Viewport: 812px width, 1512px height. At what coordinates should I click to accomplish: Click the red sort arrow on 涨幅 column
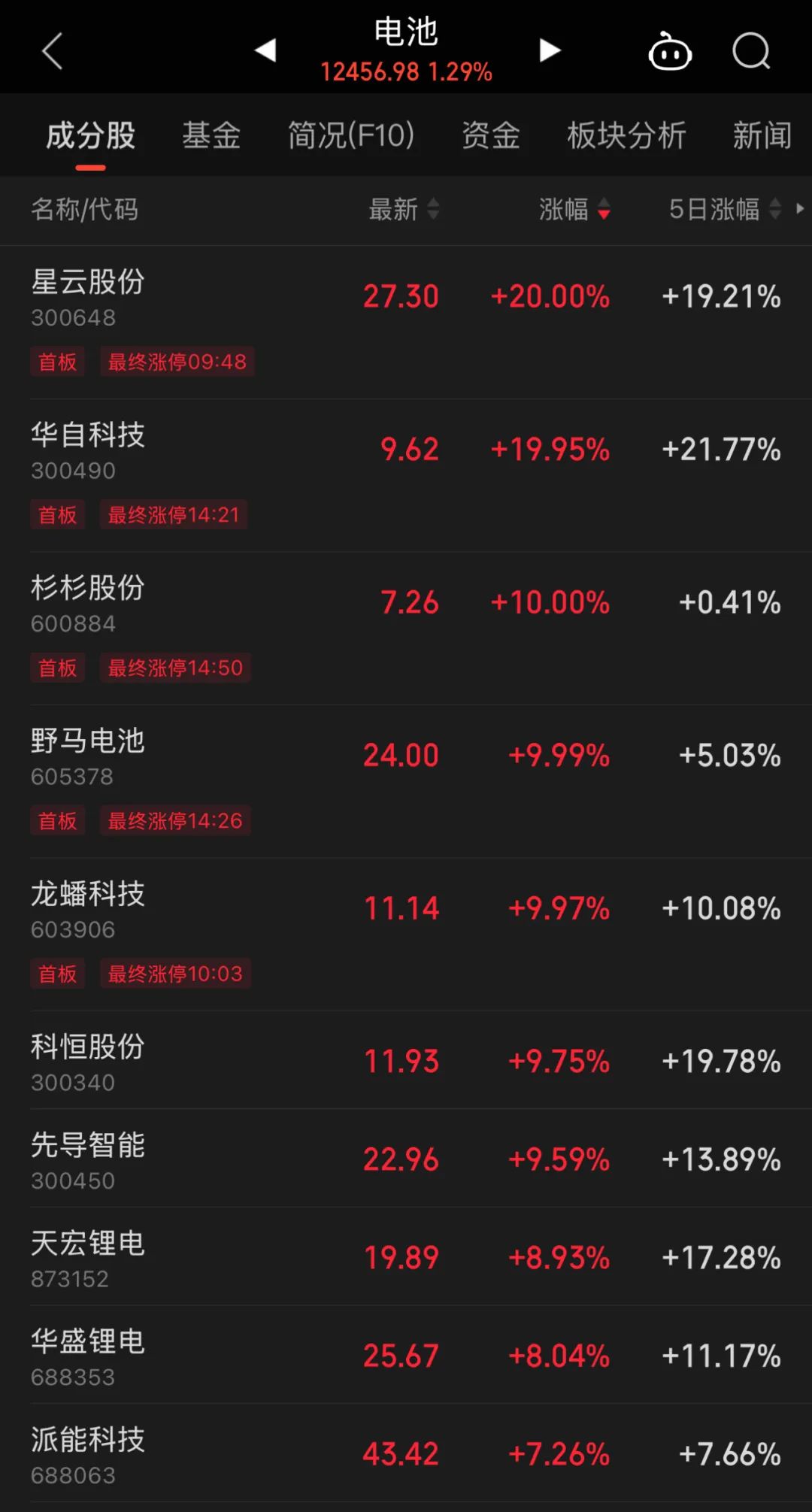604,211
